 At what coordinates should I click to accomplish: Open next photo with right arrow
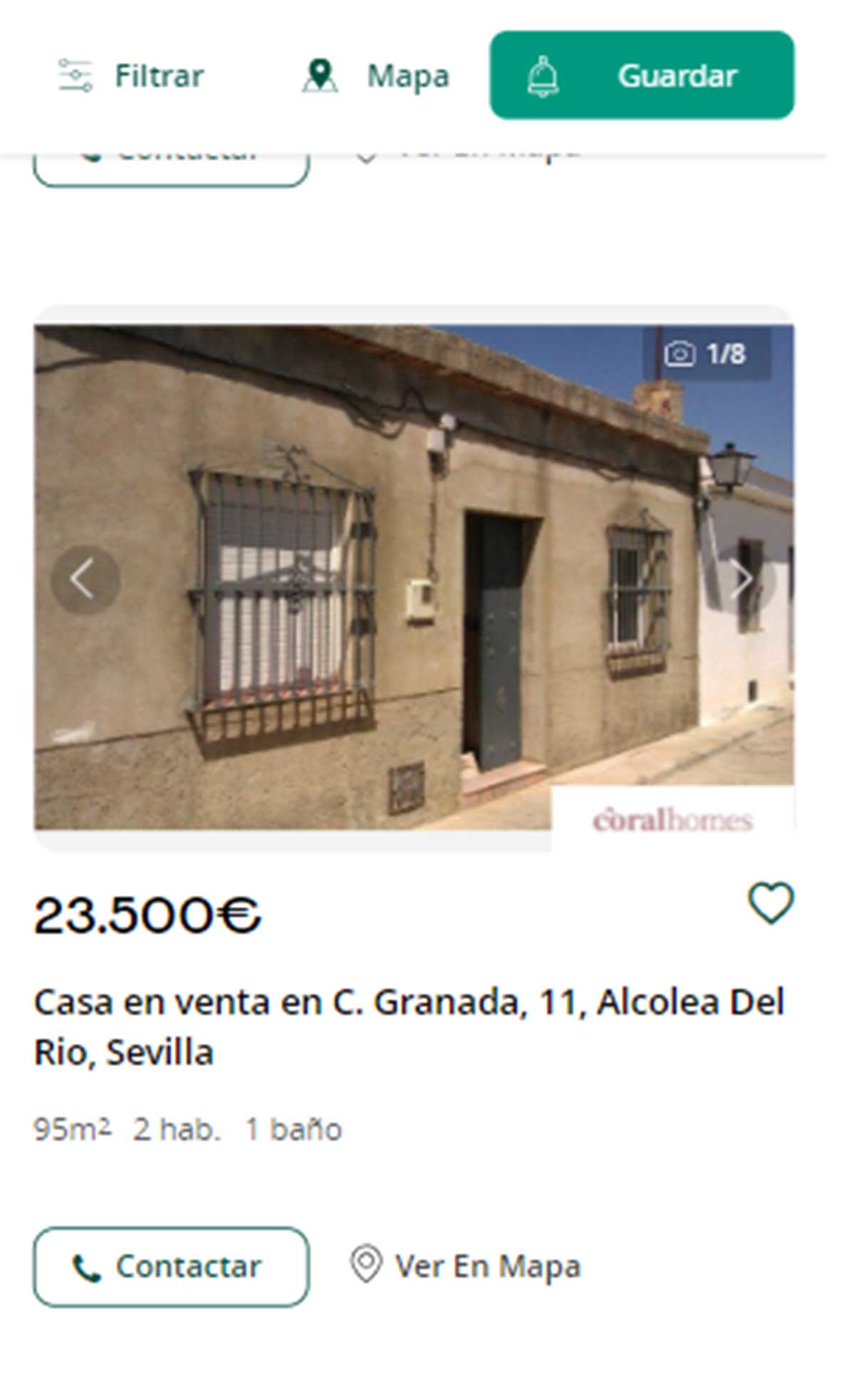pyautogui.click(x=743, y=579)
